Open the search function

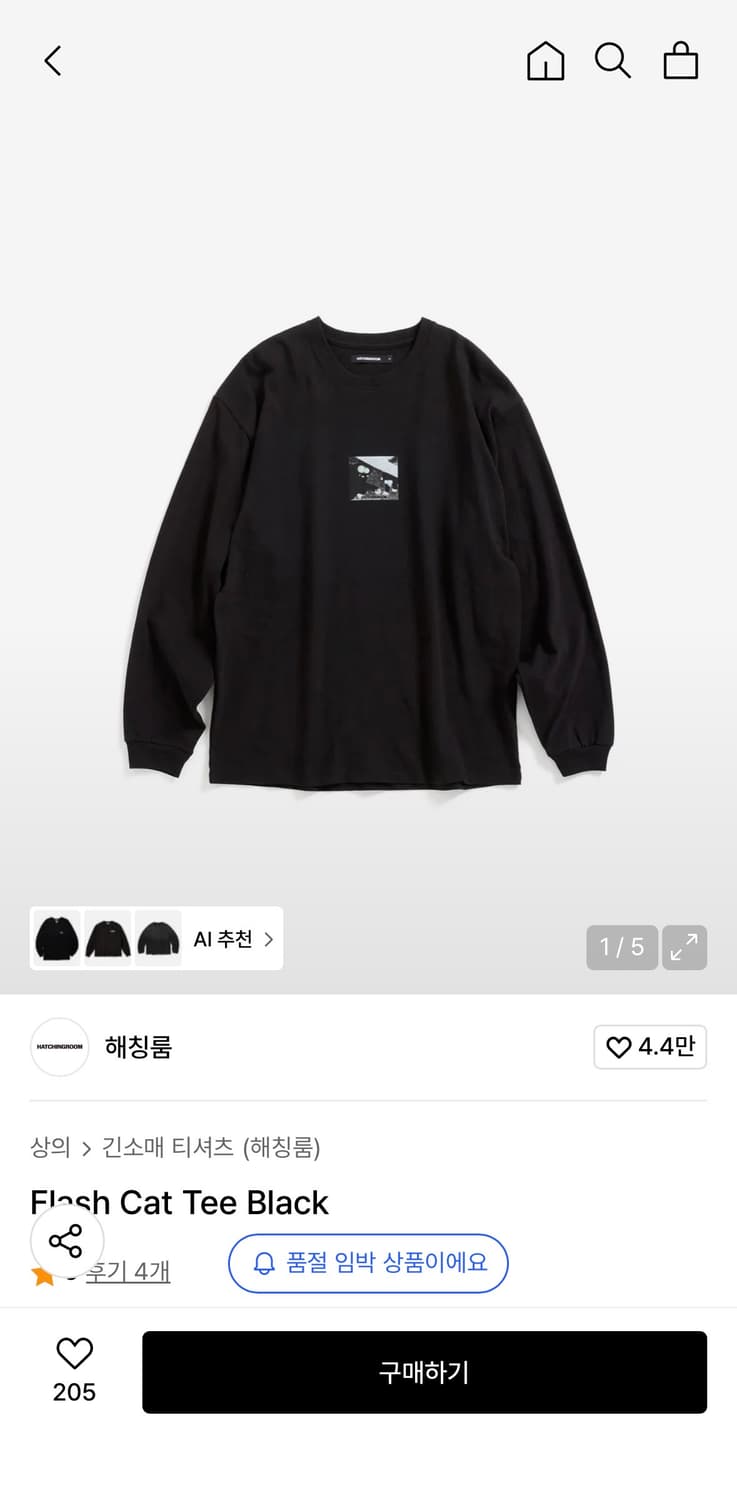pos(613,60)
